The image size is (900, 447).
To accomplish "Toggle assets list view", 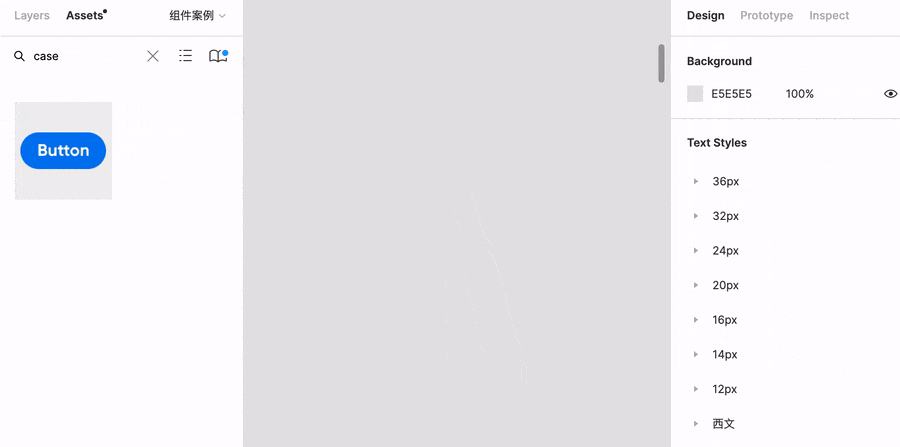I will click(x=185, y=56).
